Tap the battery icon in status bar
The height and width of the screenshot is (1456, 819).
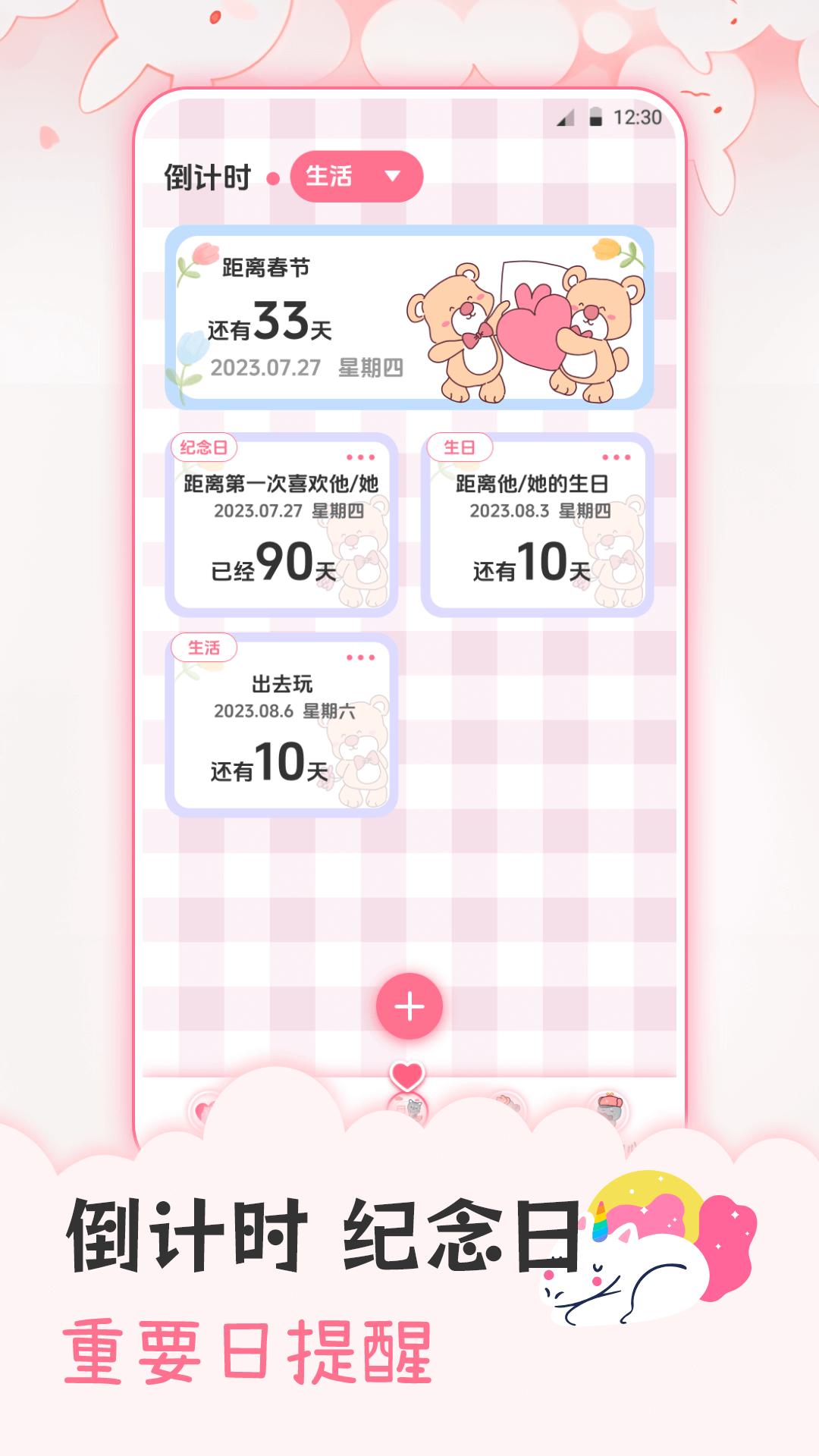click(x=596, y=115)
